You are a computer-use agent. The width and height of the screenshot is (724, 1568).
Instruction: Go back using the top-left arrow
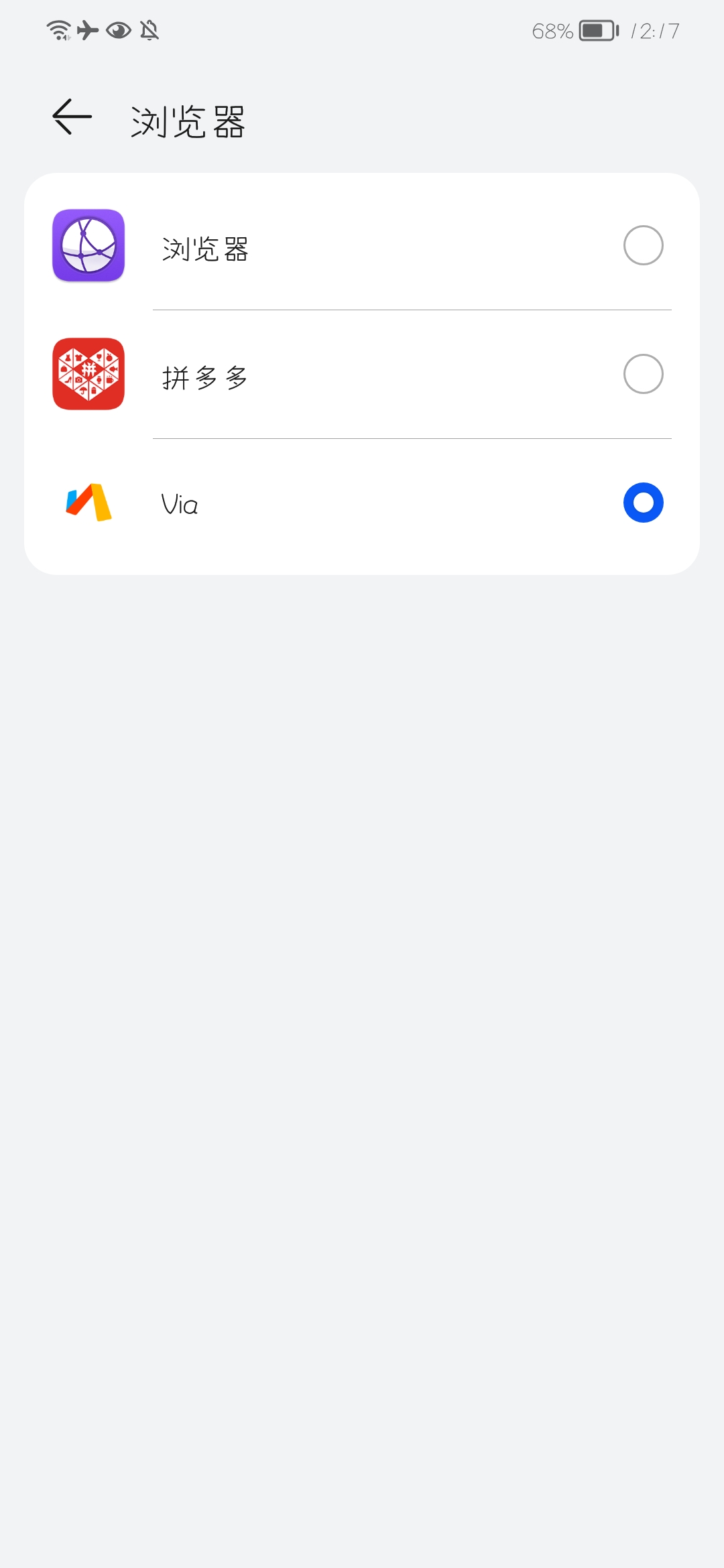click(72, 117)
